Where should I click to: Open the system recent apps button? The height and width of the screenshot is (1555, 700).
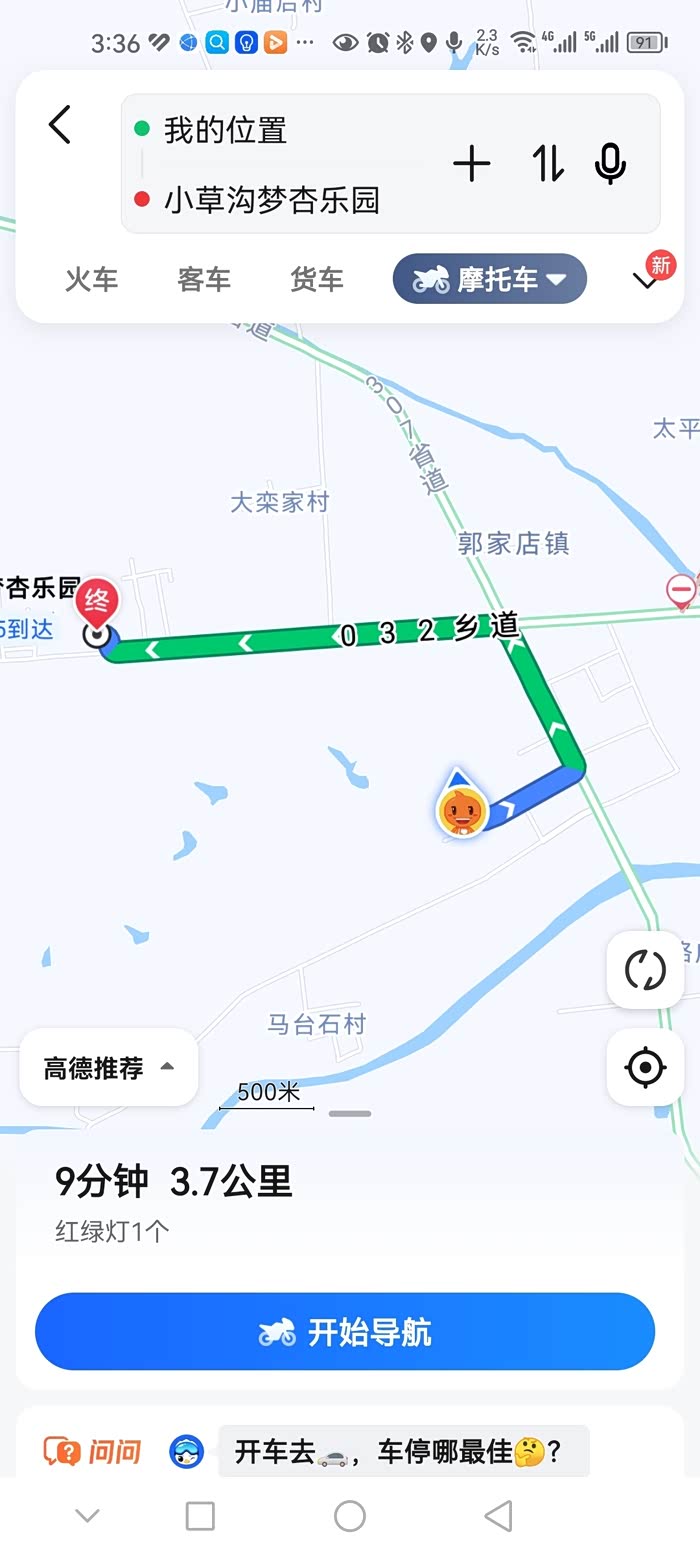(x=200, y=1516)
